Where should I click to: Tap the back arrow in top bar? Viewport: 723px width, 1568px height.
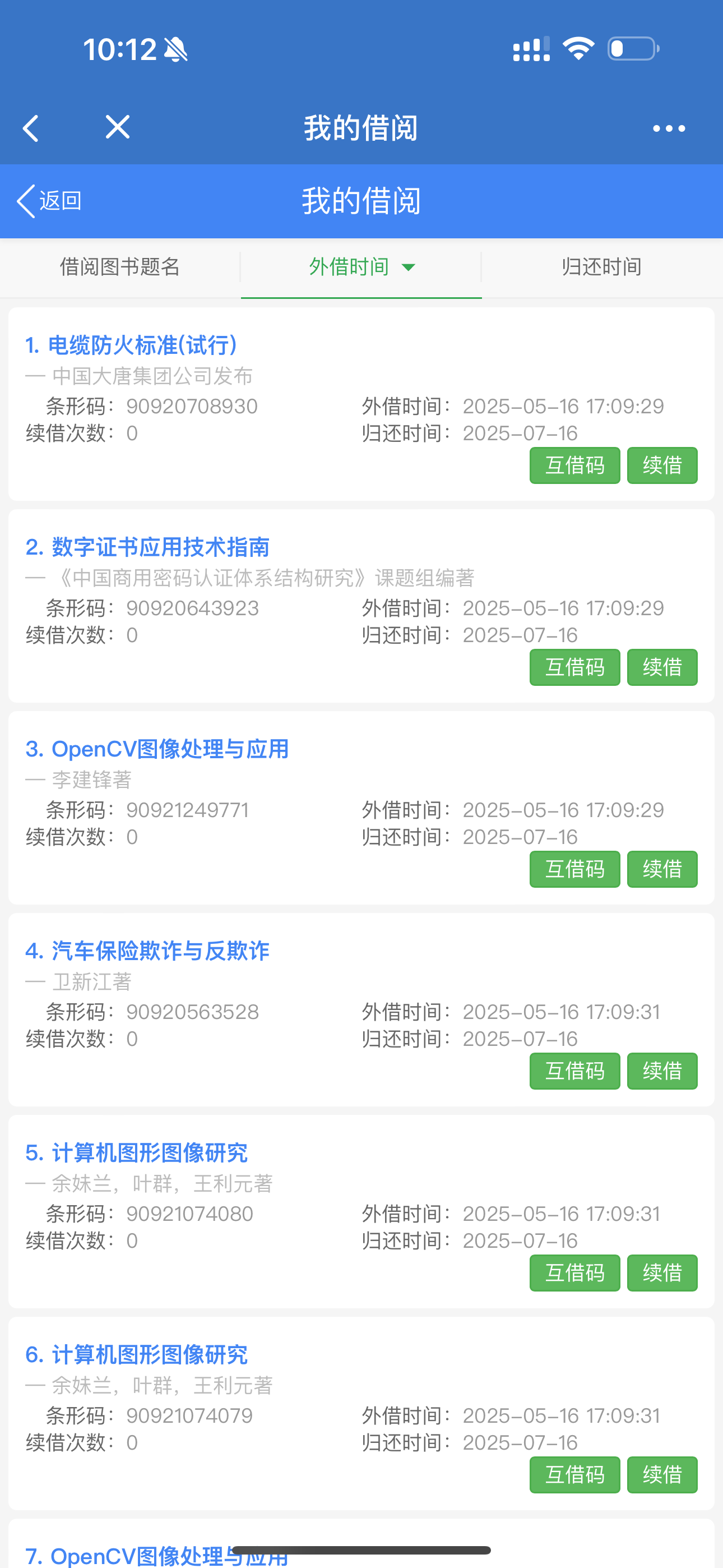pos(30,128)
